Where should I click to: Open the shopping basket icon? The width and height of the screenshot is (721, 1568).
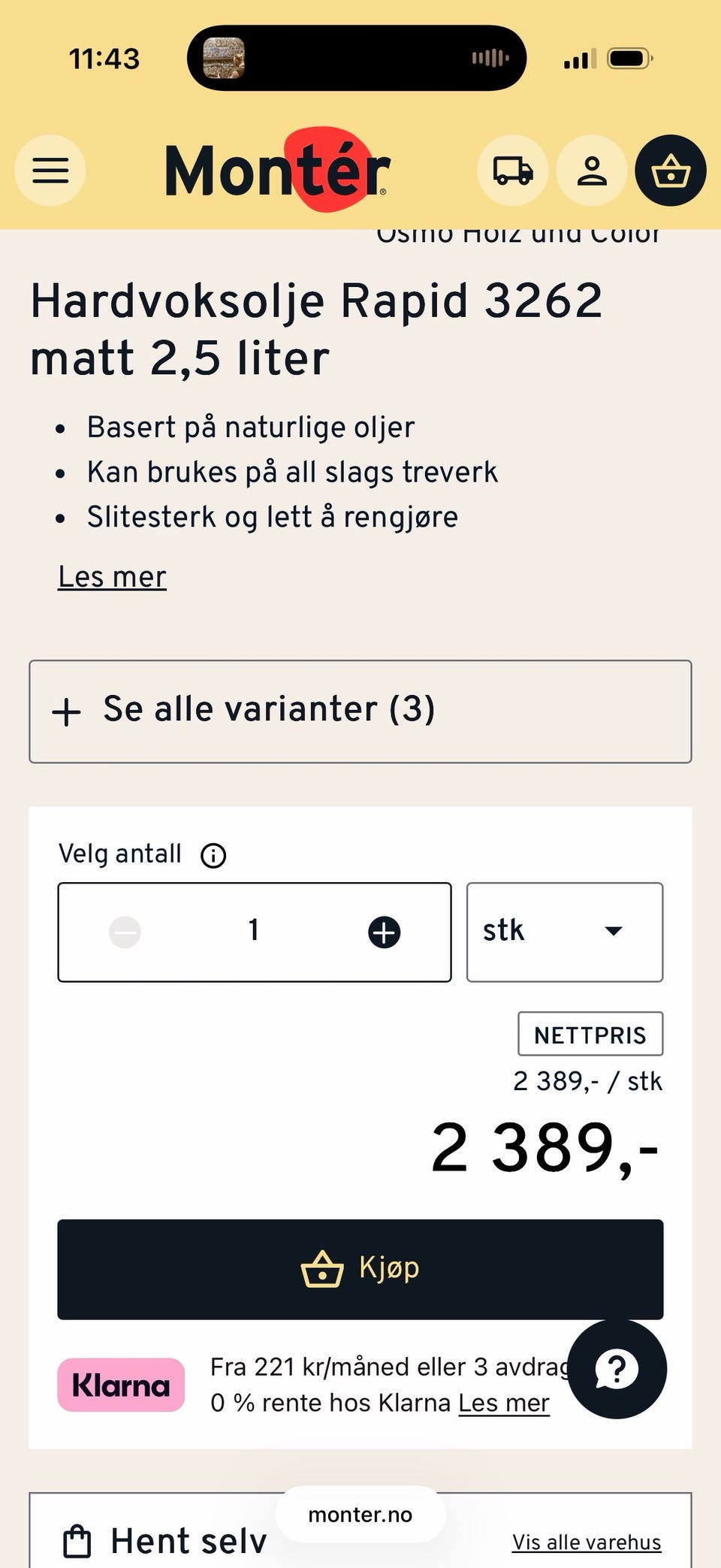pyautogui.click(x=671, y=171)
